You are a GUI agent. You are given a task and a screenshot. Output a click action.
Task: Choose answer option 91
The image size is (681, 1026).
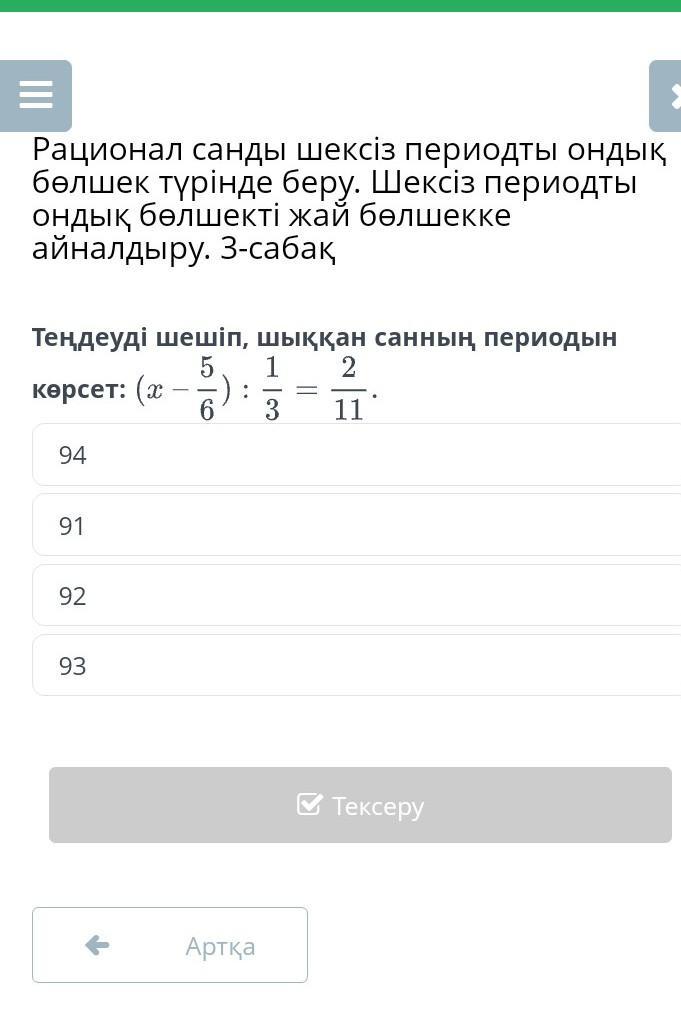pos(356,525)
